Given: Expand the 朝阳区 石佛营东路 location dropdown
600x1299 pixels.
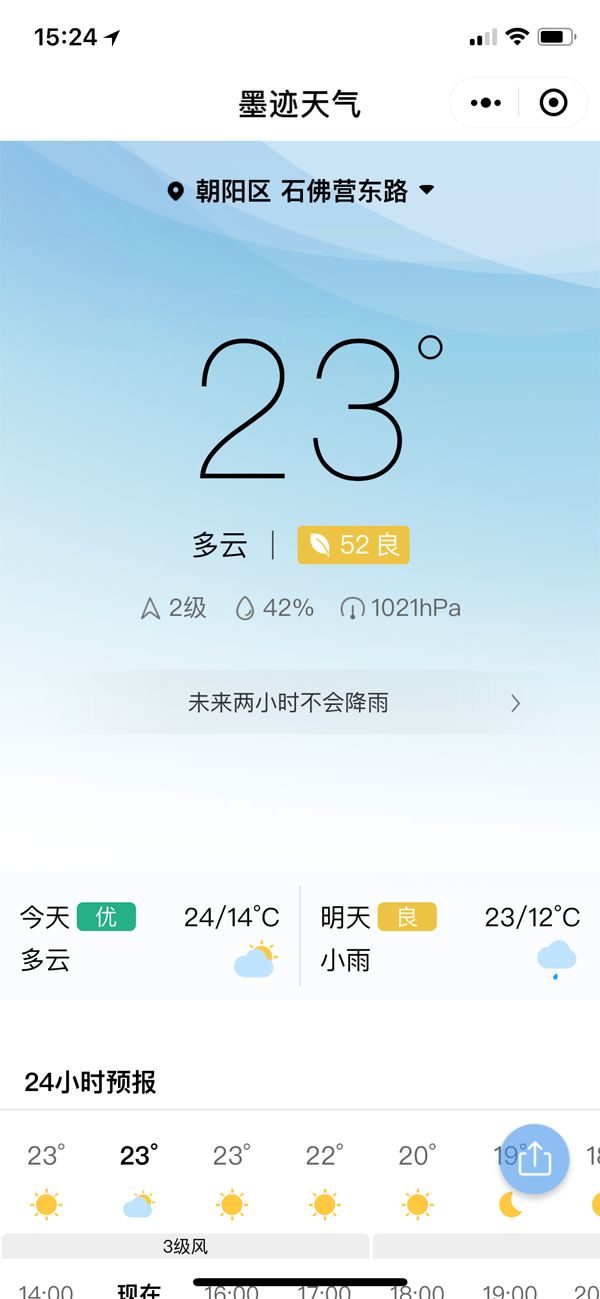Looking at the screenshot, I should pos(301,191).
